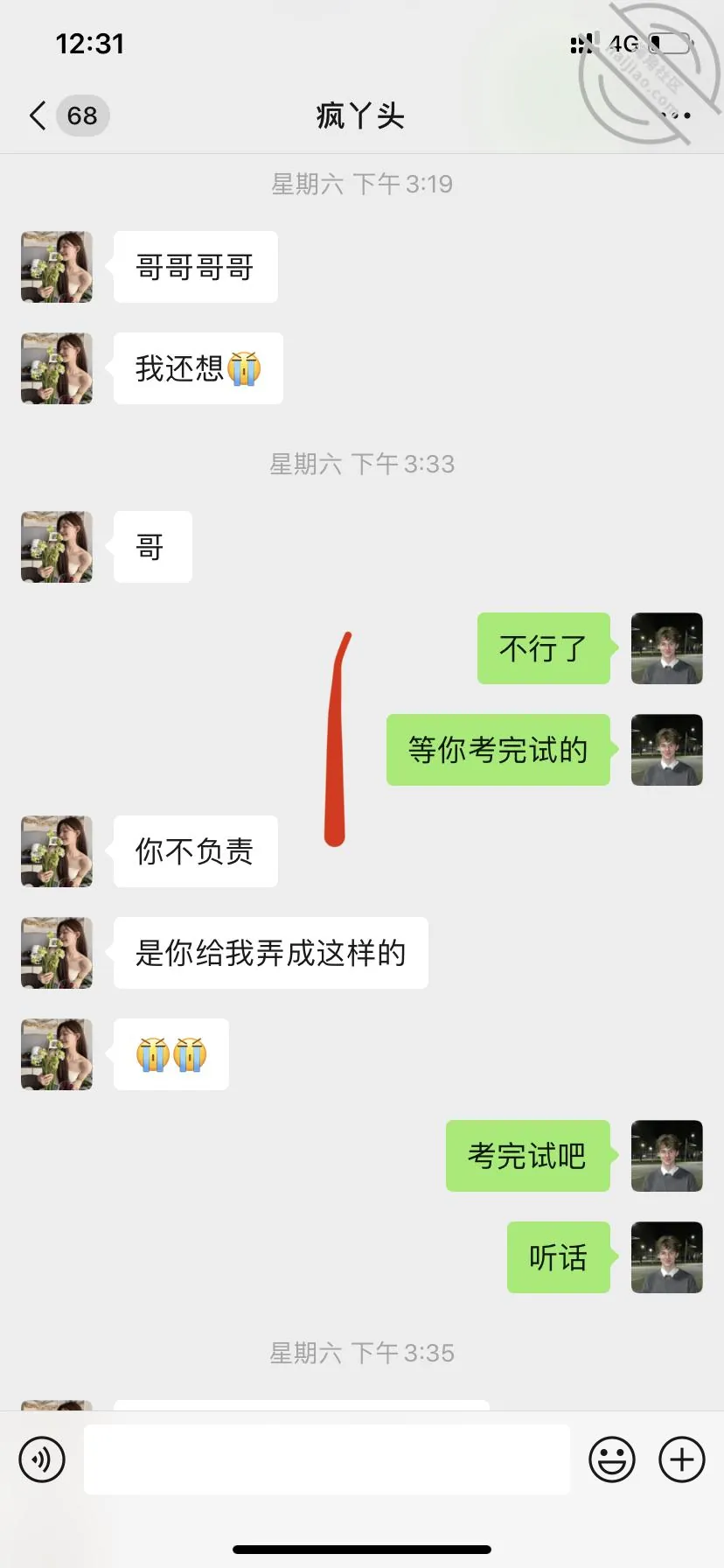724x1568 pixels.
Task: Open the chat info overflow menu
Action: click(676, 115)
